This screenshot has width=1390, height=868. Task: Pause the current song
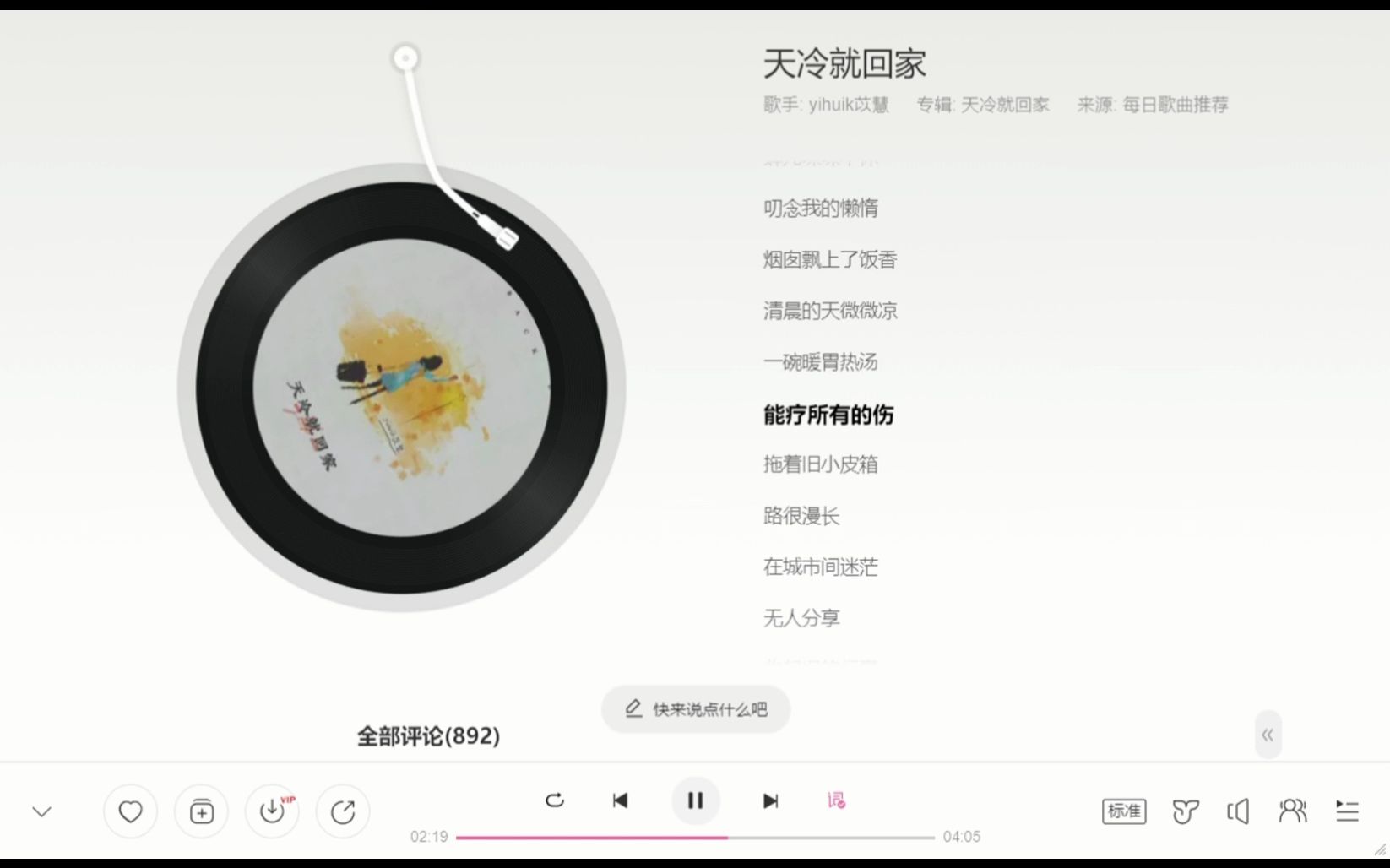[695, 800]
